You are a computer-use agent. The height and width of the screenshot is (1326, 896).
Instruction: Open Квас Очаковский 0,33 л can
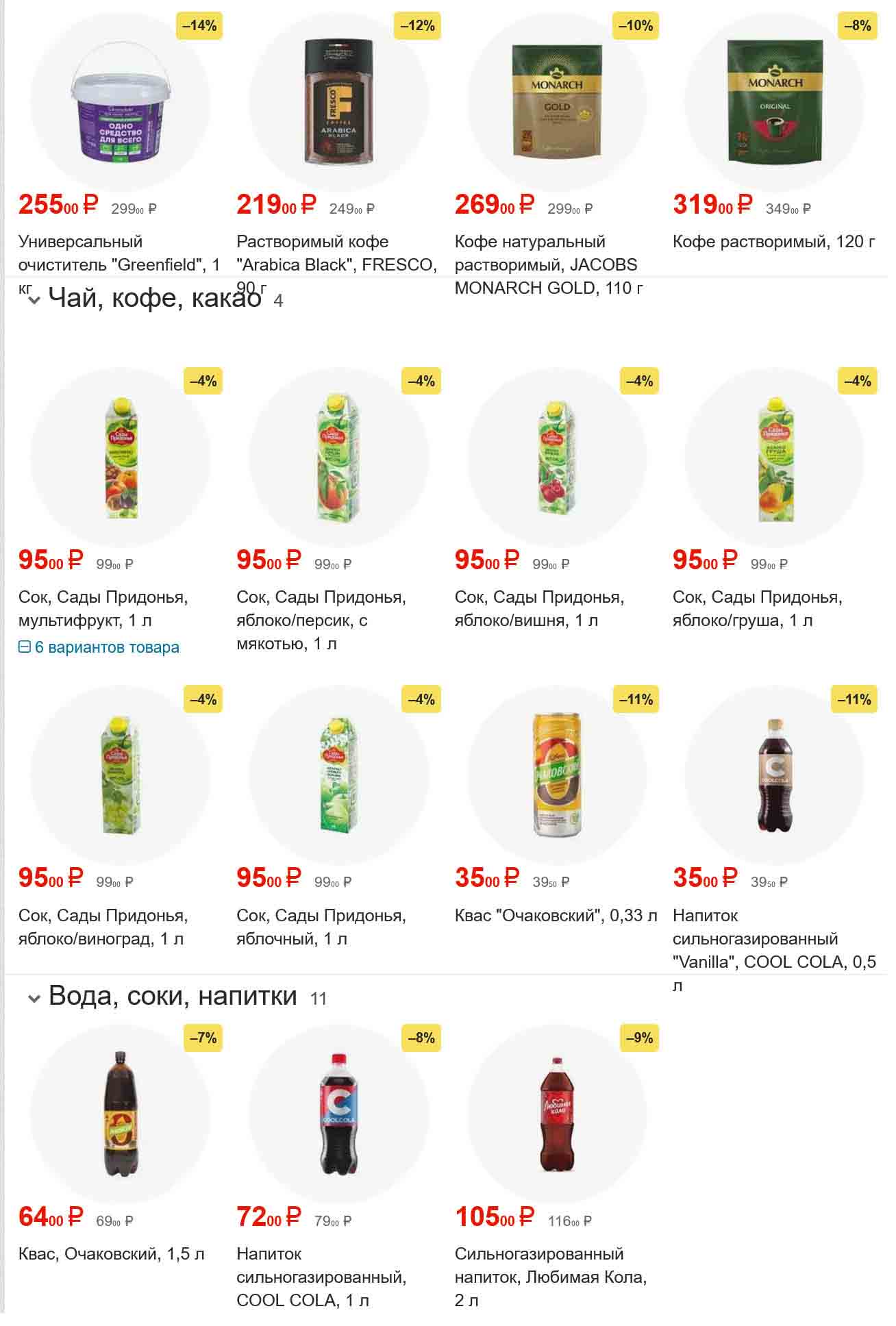556,775
